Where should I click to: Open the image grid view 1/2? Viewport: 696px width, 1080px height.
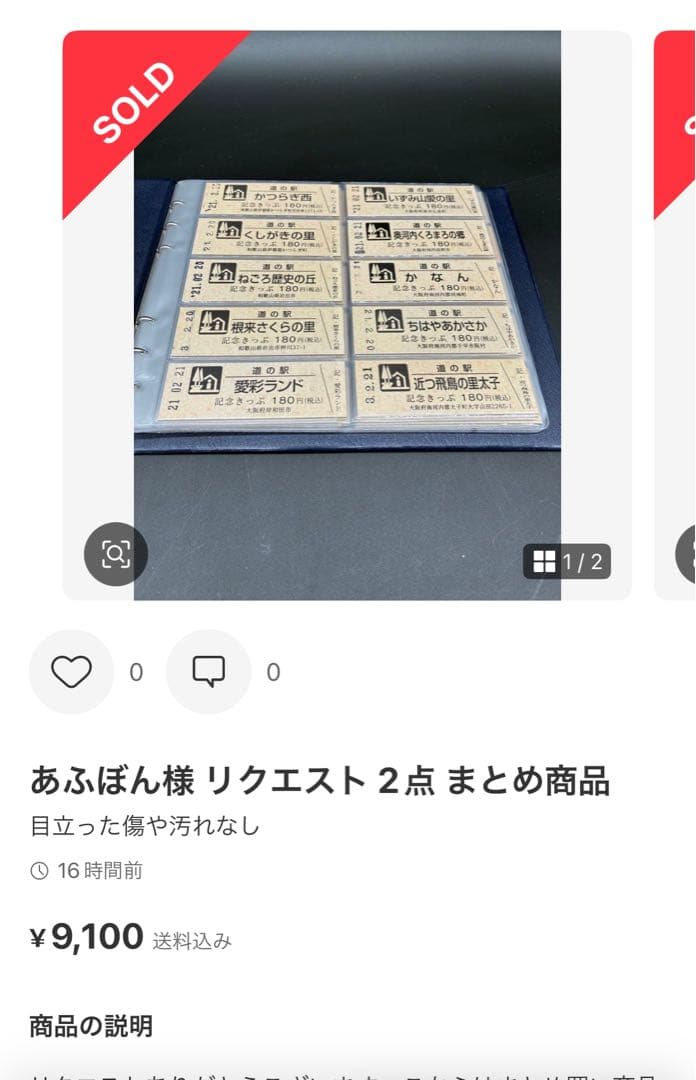tap(567, 562)
